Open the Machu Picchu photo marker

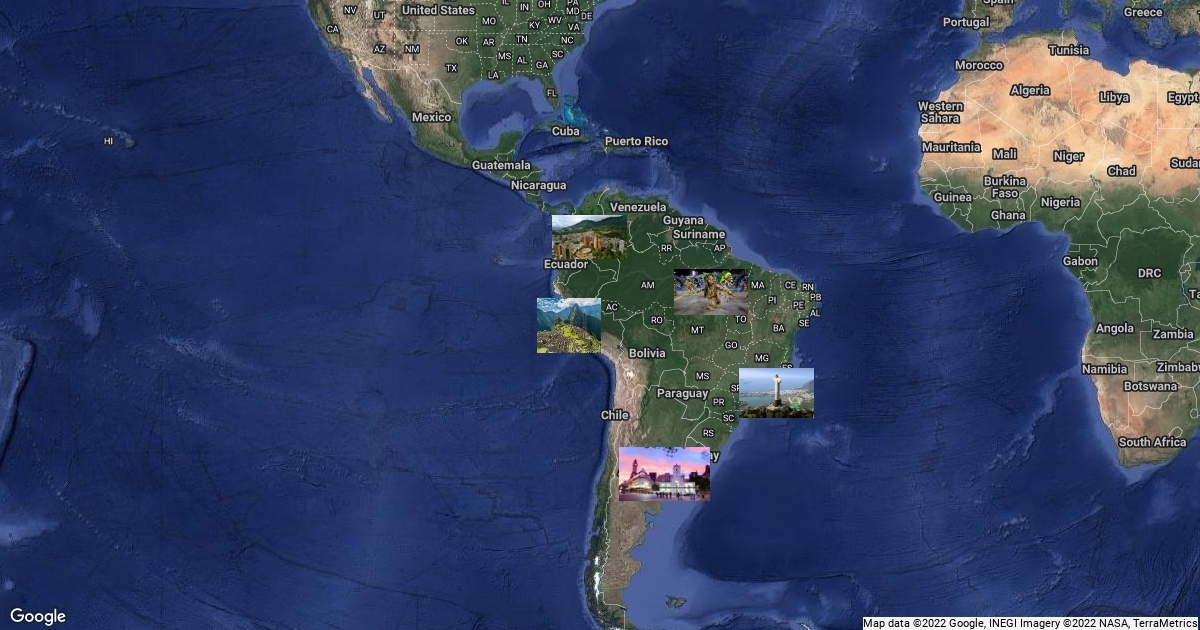569,325
